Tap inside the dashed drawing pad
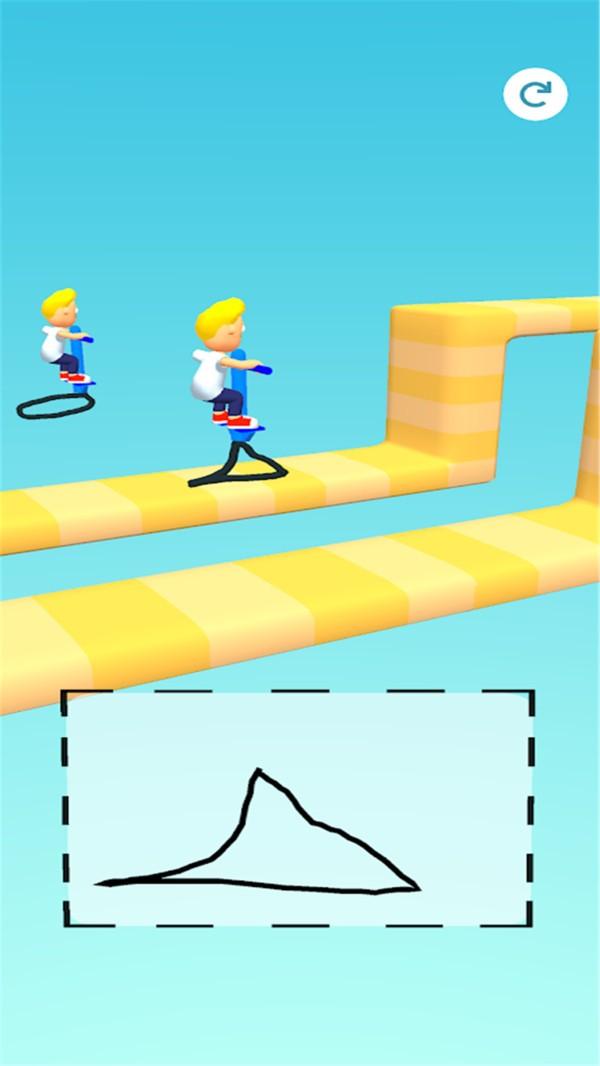600x1066 pixels. click(298, 808)
